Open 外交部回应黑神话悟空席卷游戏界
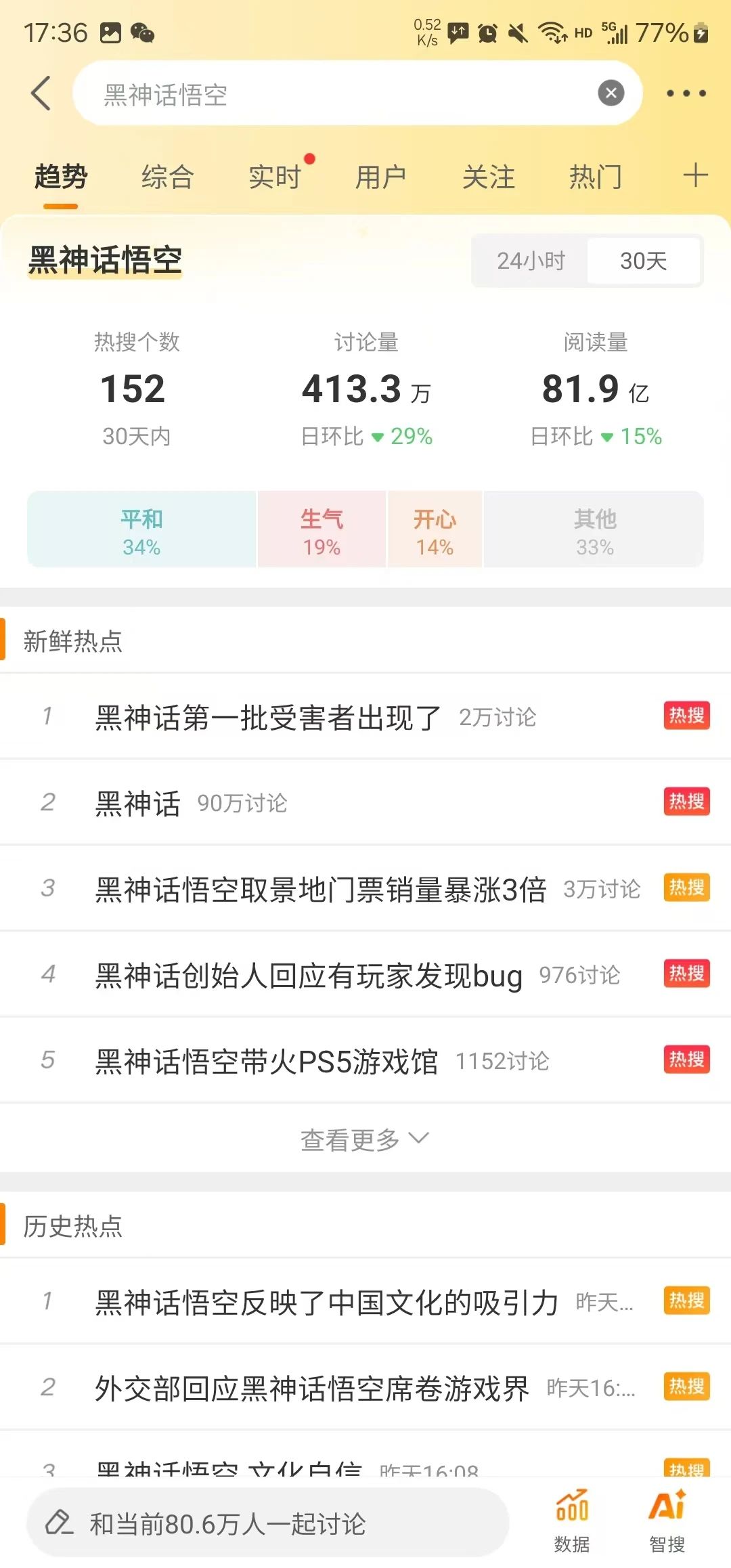Screen dimensions: 731x1568 [x=365, y=1388]
